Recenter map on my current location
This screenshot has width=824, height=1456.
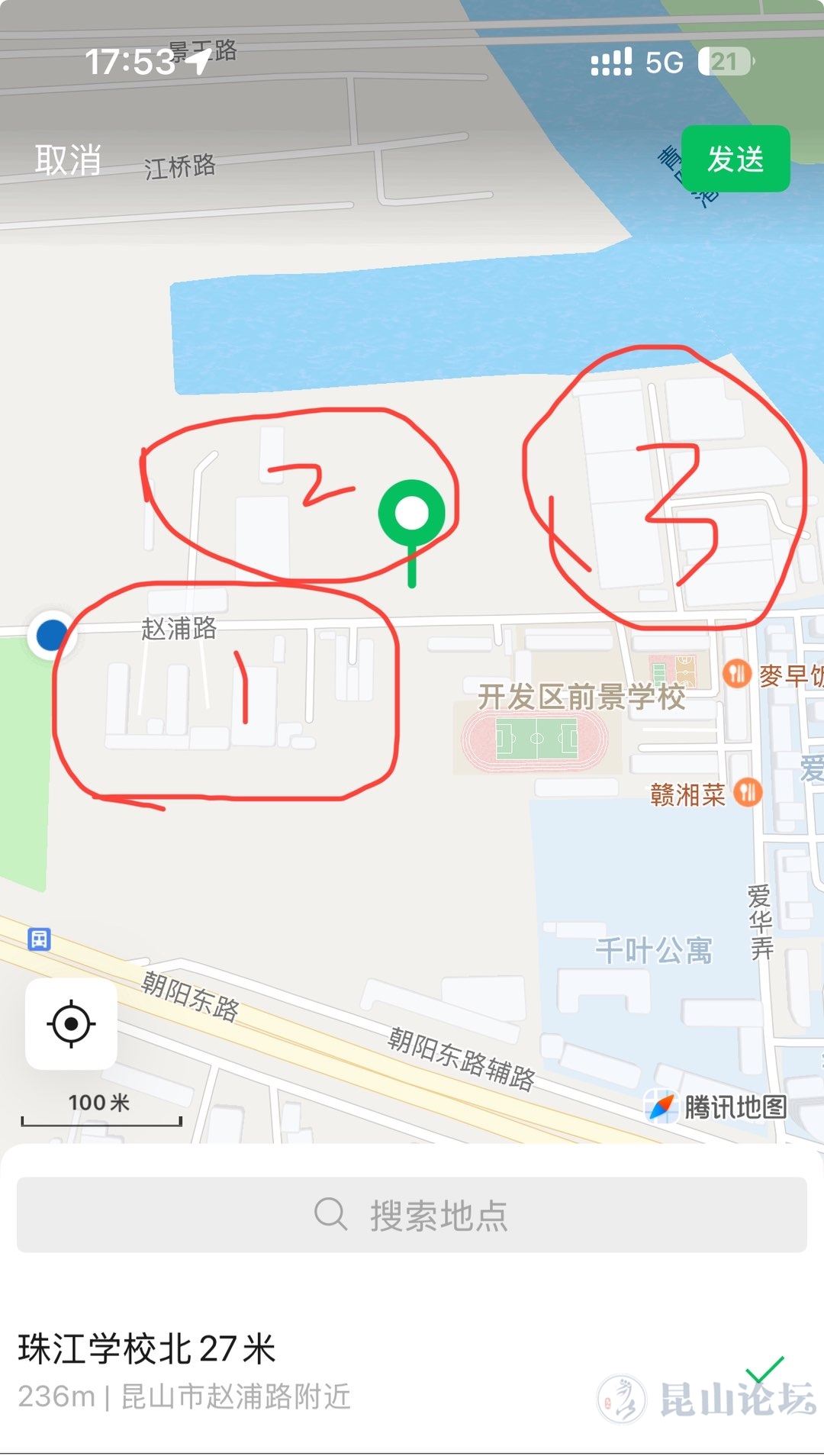(71, 1023)
